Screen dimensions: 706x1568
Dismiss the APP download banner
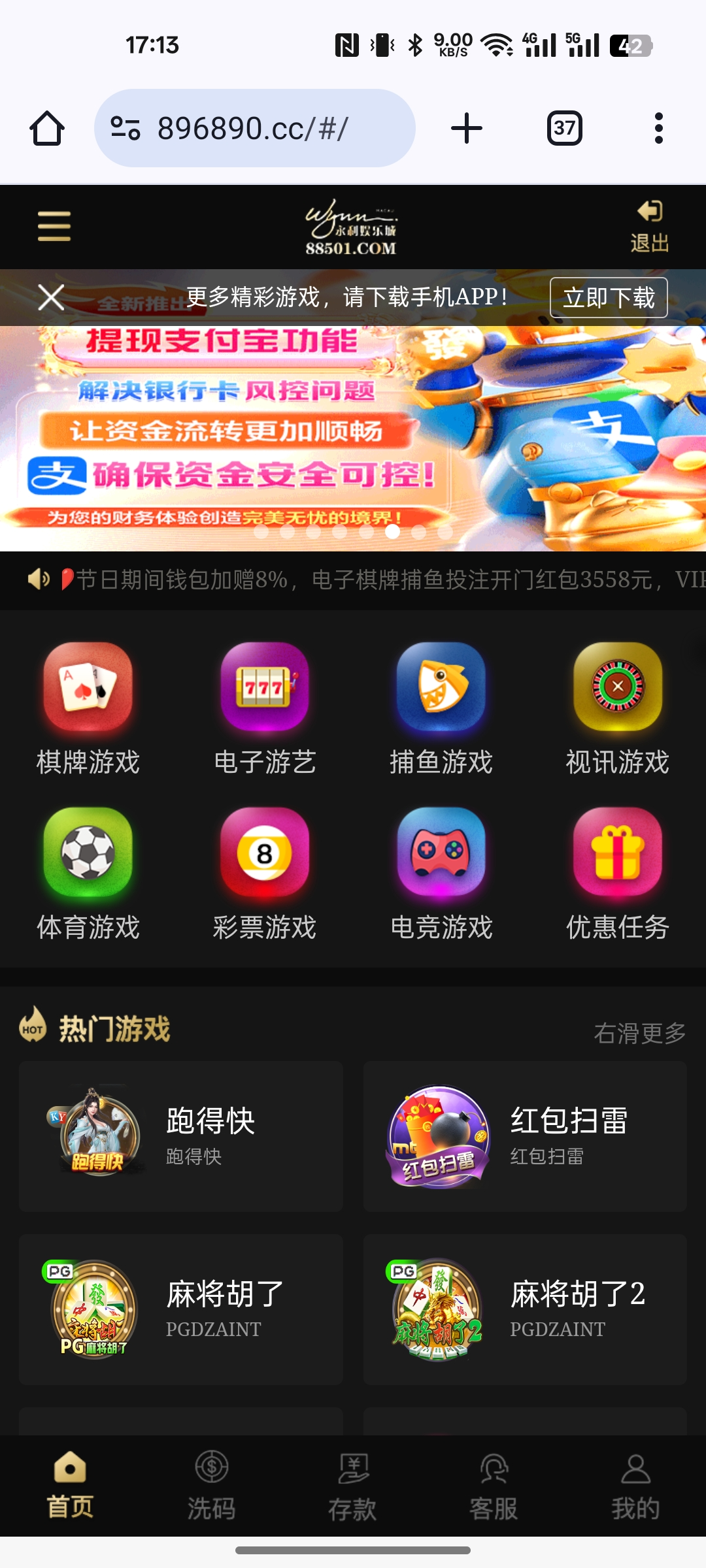click(51, 297)
